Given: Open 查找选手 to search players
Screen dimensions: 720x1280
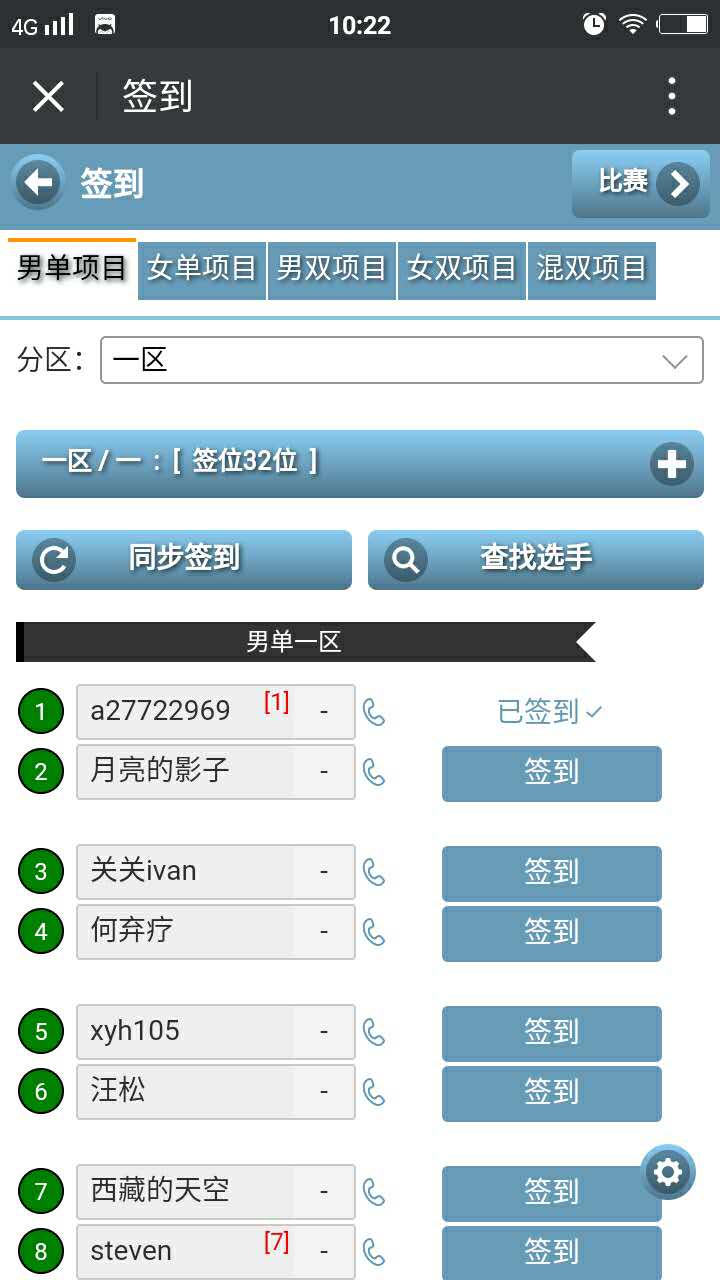Looking at the screenshot, I should pos(536,559).
